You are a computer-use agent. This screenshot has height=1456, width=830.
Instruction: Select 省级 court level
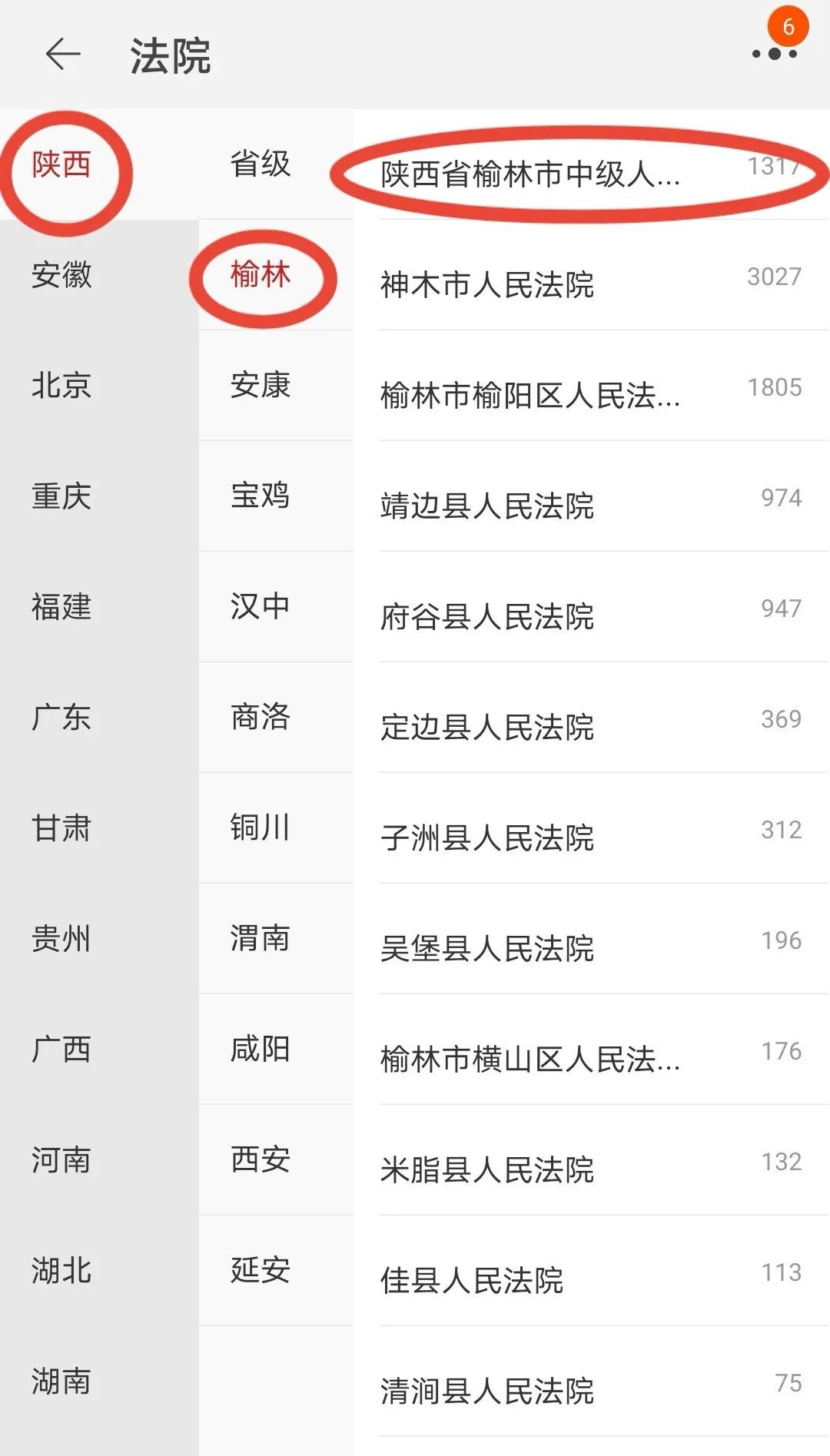click(261, 164)
